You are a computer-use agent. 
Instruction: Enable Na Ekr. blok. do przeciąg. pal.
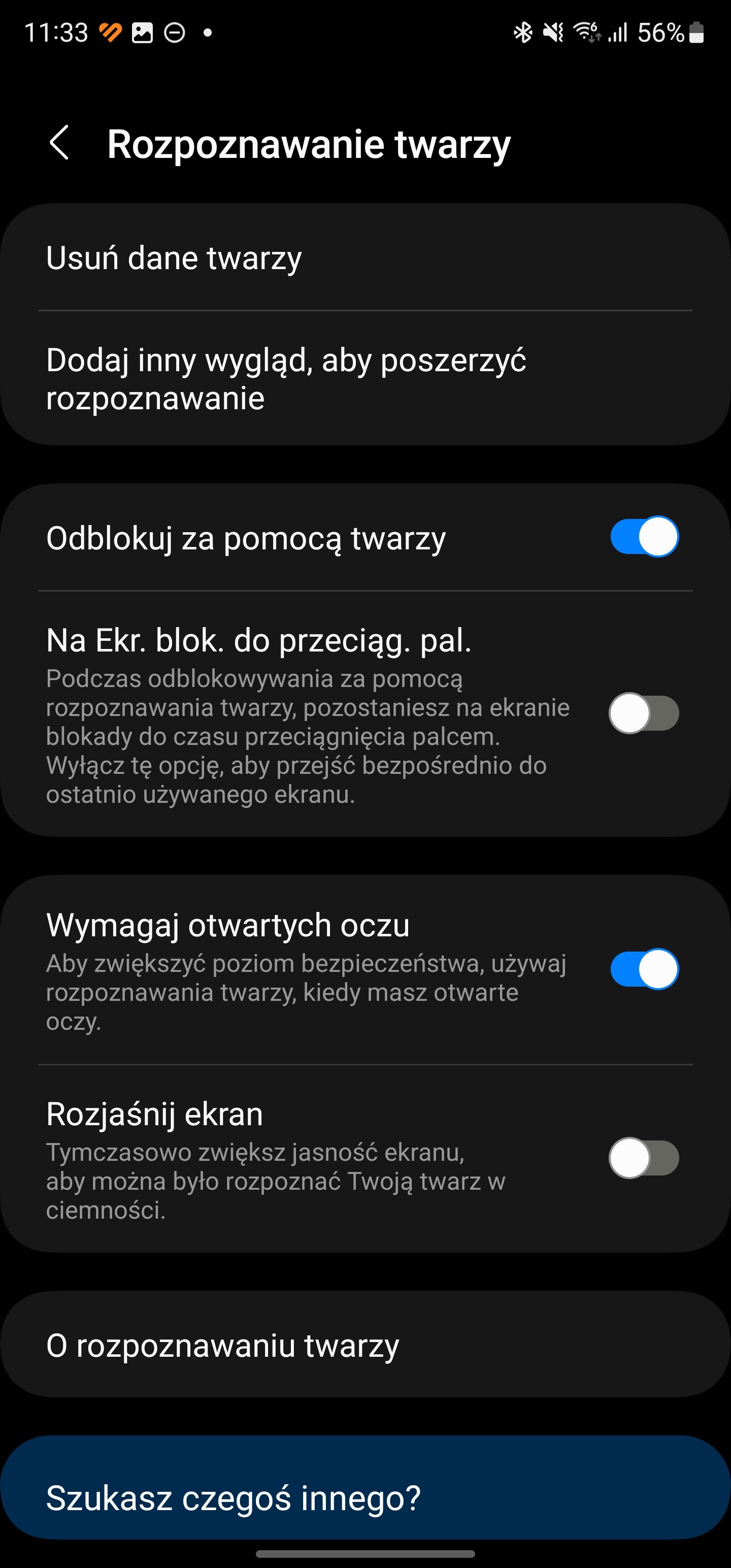[x=644, y=713]
